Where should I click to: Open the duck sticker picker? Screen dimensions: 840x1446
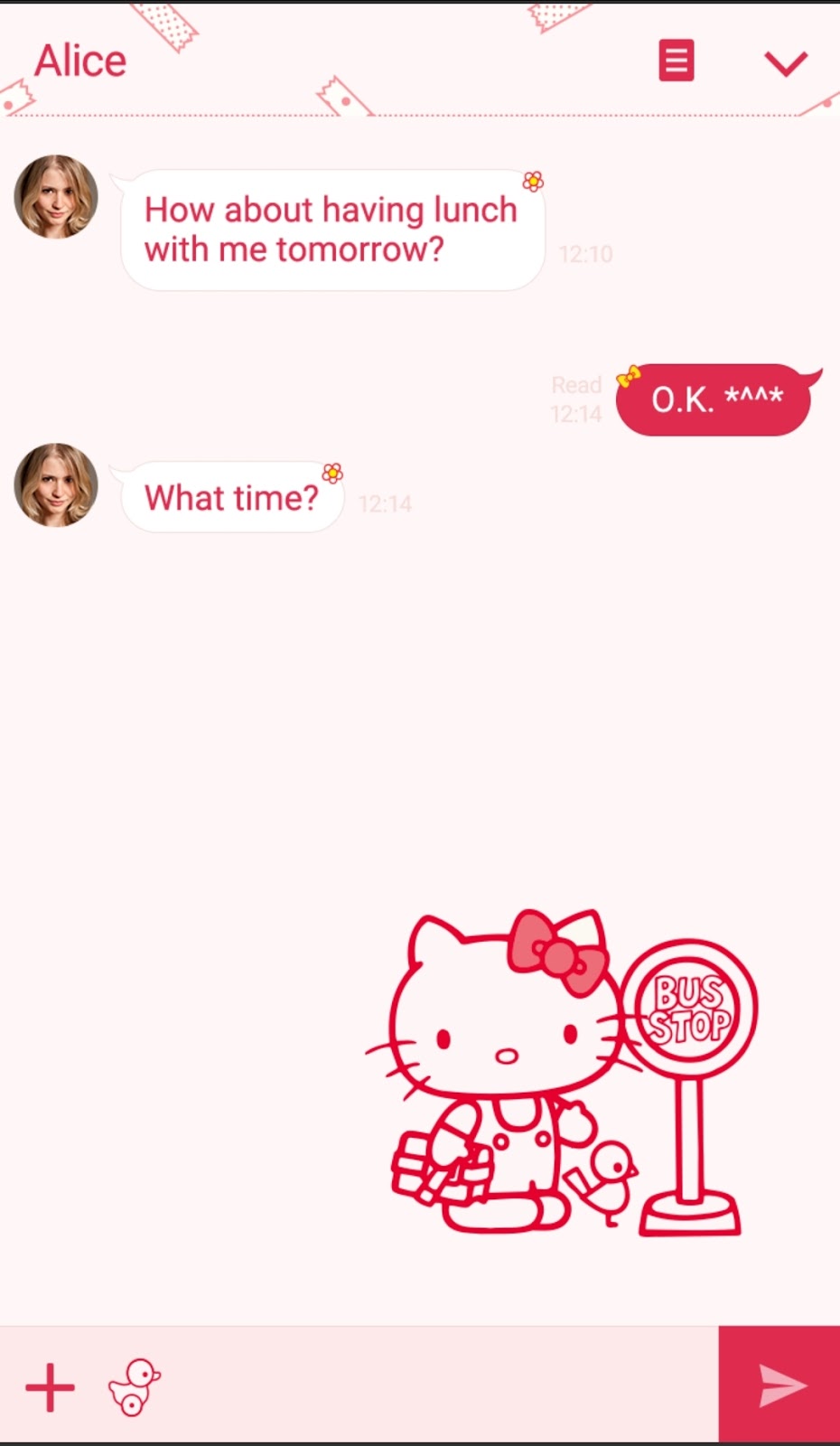coord(135,1387)
